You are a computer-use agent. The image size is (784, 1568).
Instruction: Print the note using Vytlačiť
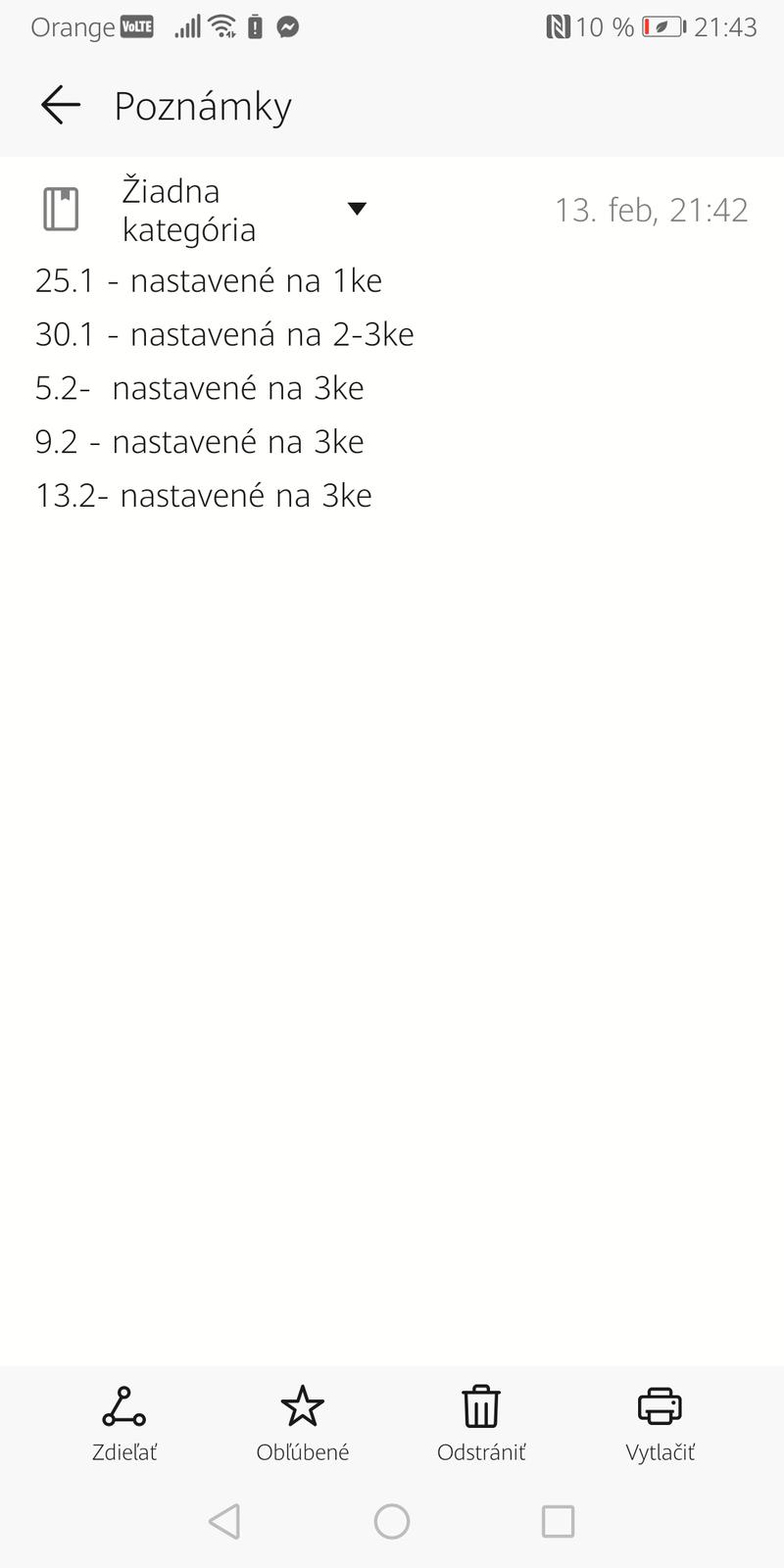[x=660, y=1422]
